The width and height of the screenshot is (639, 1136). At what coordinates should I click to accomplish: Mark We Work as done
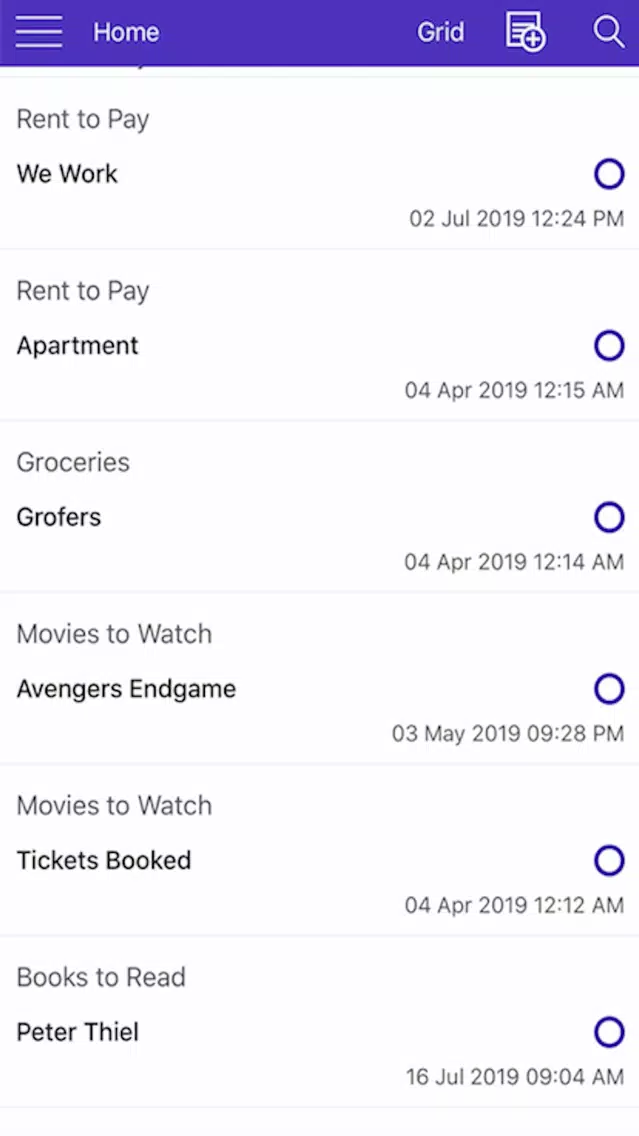609,174
